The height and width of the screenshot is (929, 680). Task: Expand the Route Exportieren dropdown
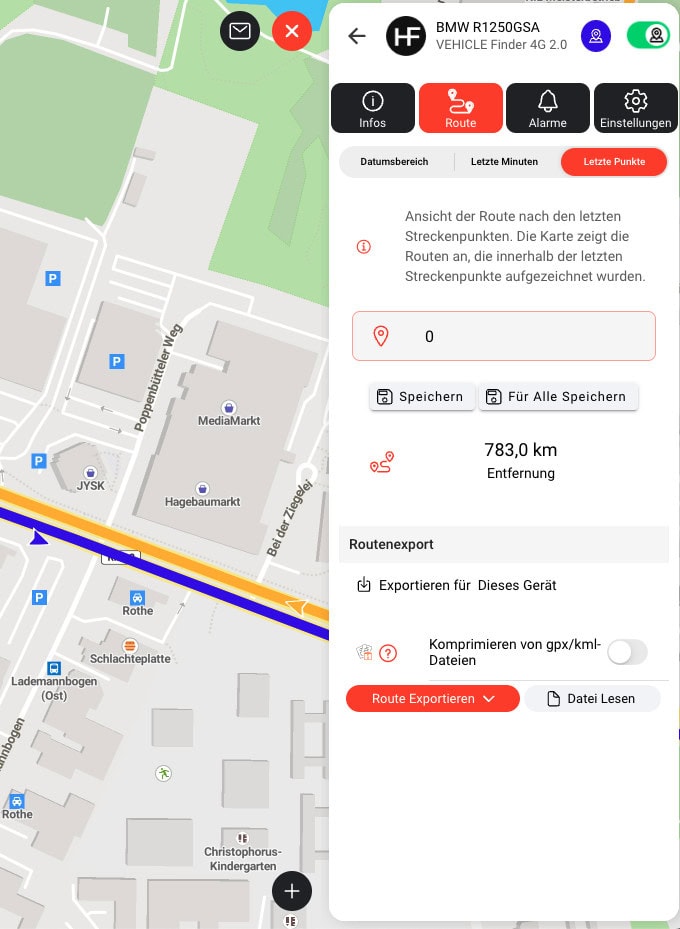click(x=432, y=699)
